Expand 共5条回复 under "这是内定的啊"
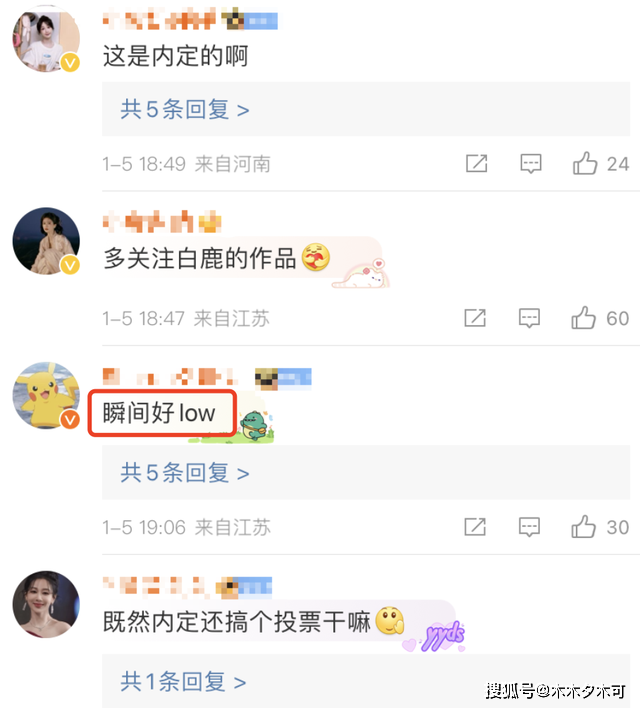 (x=185, y=109)
